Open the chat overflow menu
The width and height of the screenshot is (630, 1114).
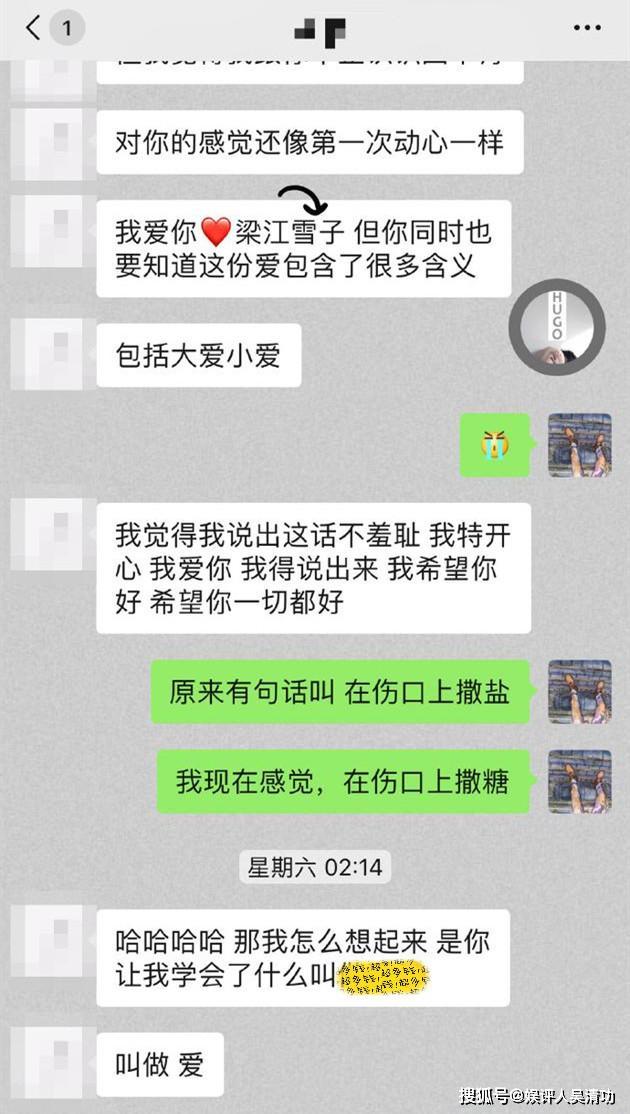587,28
